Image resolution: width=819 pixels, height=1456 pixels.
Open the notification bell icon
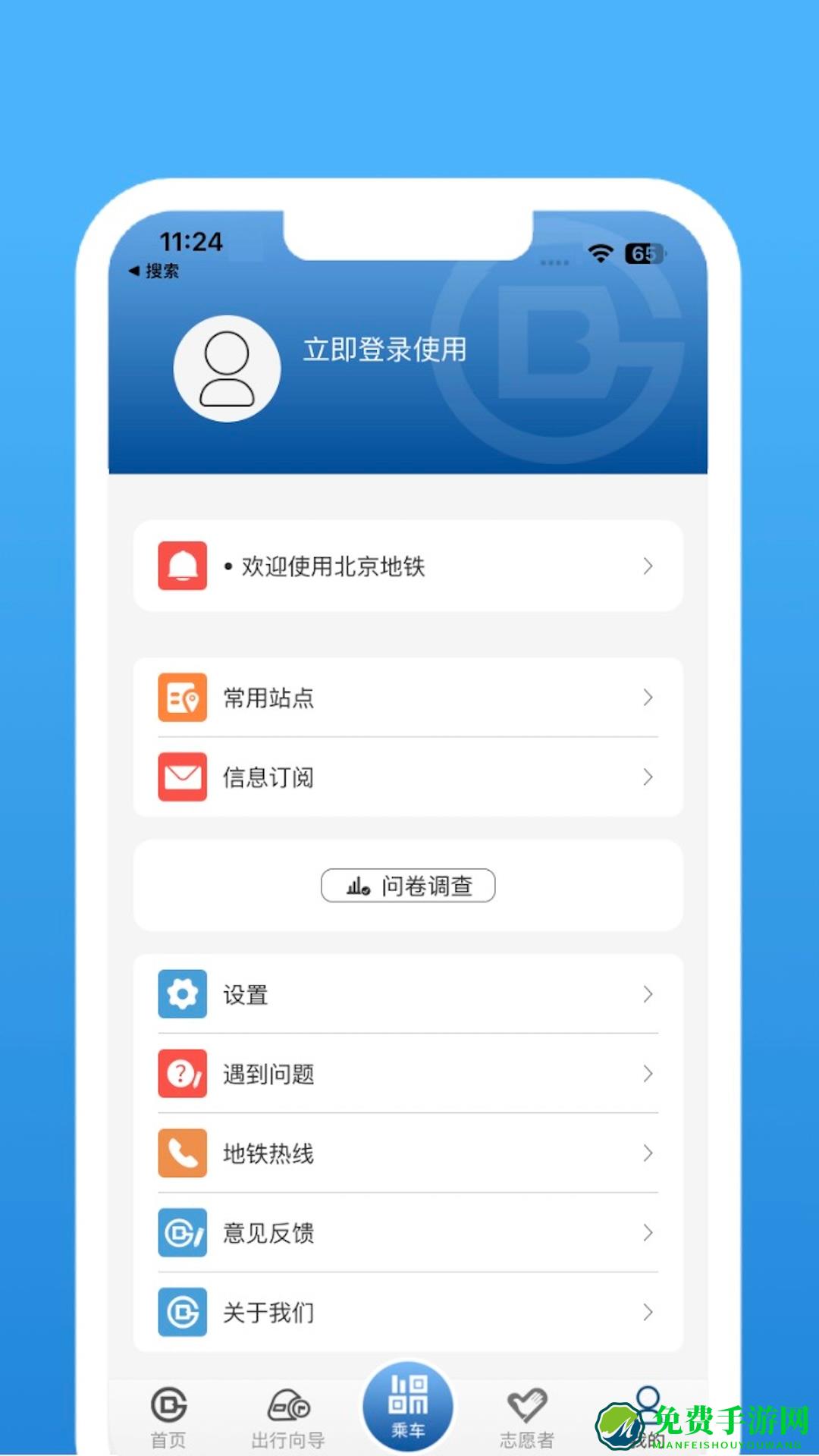point(181,566)
